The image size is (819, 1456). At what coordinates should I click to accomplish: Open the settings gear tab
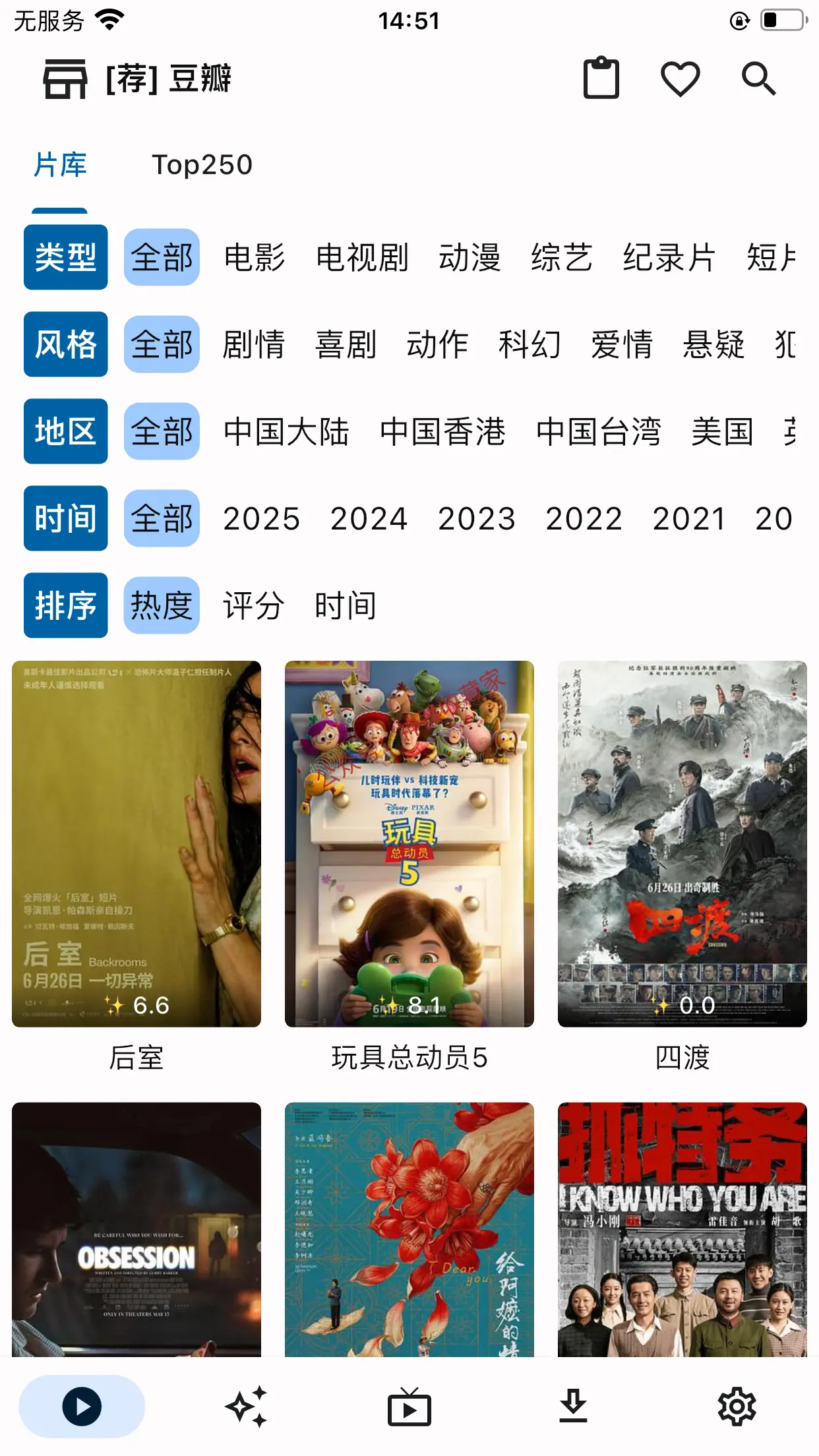737,1407
